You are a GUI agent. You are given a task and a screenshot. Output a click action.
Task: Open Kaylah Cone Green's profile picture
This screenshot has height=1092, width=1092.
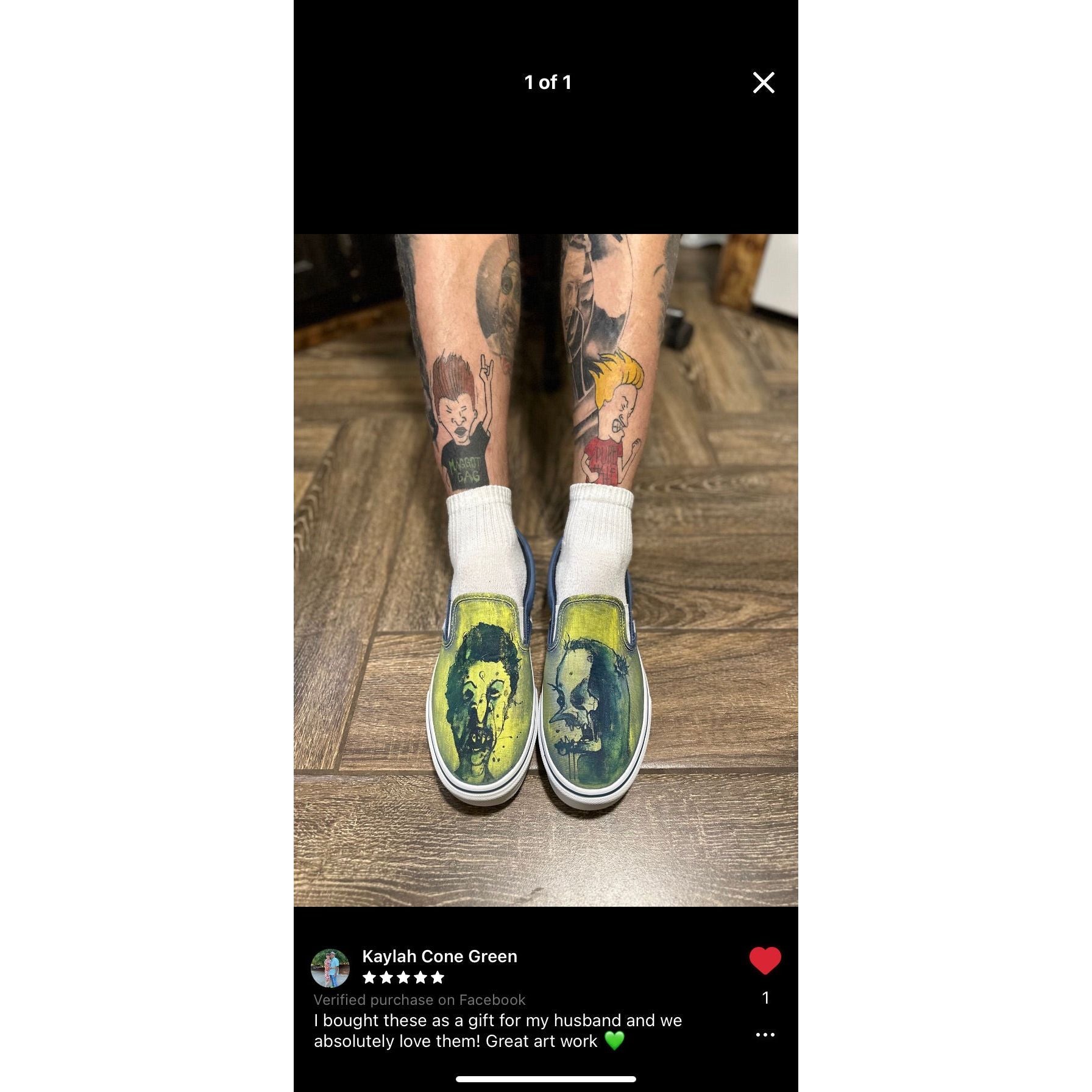(330, 968)
